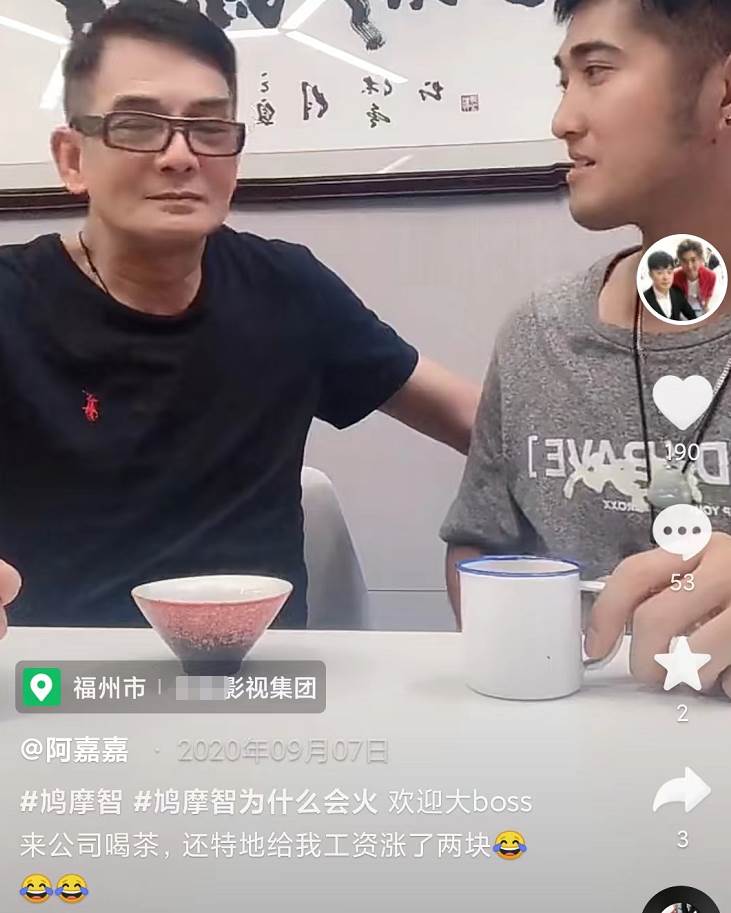Open @阿嘉嘉 user profile
The width and height of the screenshot is (731, 913).
[x=74, y=749]
